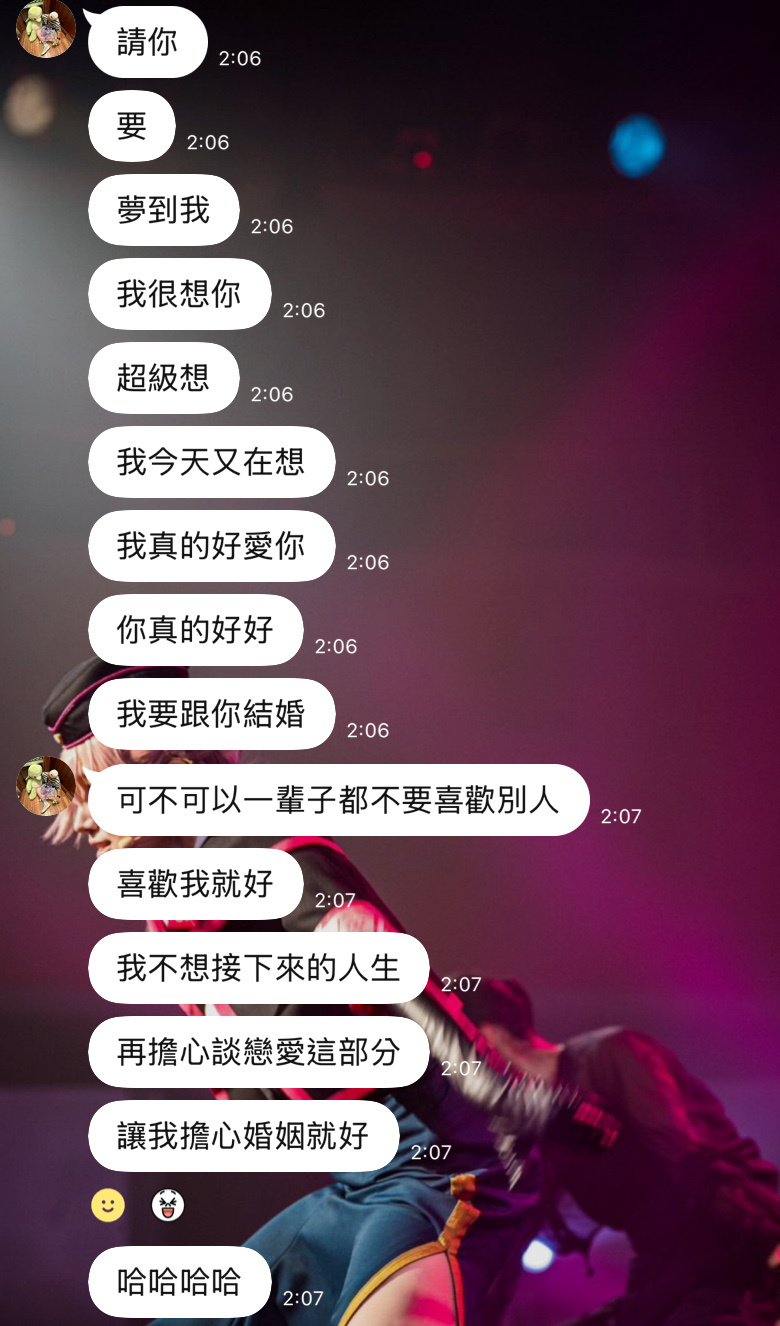This screenshot has height=1326, width=780.
Task: Tap the yellow smiley reaction under 讓我擔心婚姻就好
Action: (x=108, y=1205)
